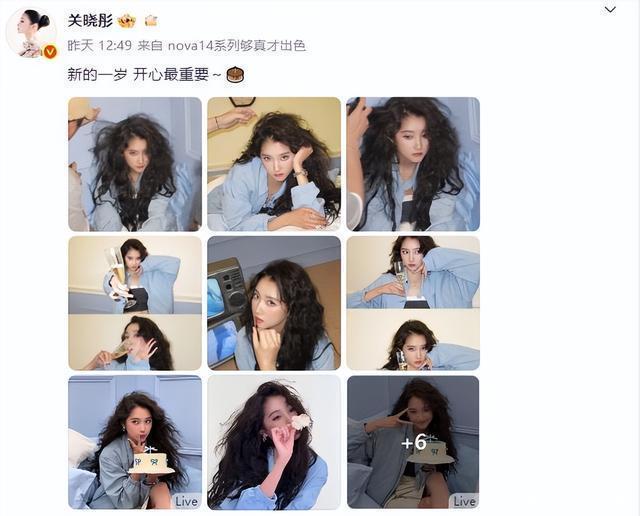View the photo with the vintage TV
This screenshot has height=516, width=640.
pos(274,303)
